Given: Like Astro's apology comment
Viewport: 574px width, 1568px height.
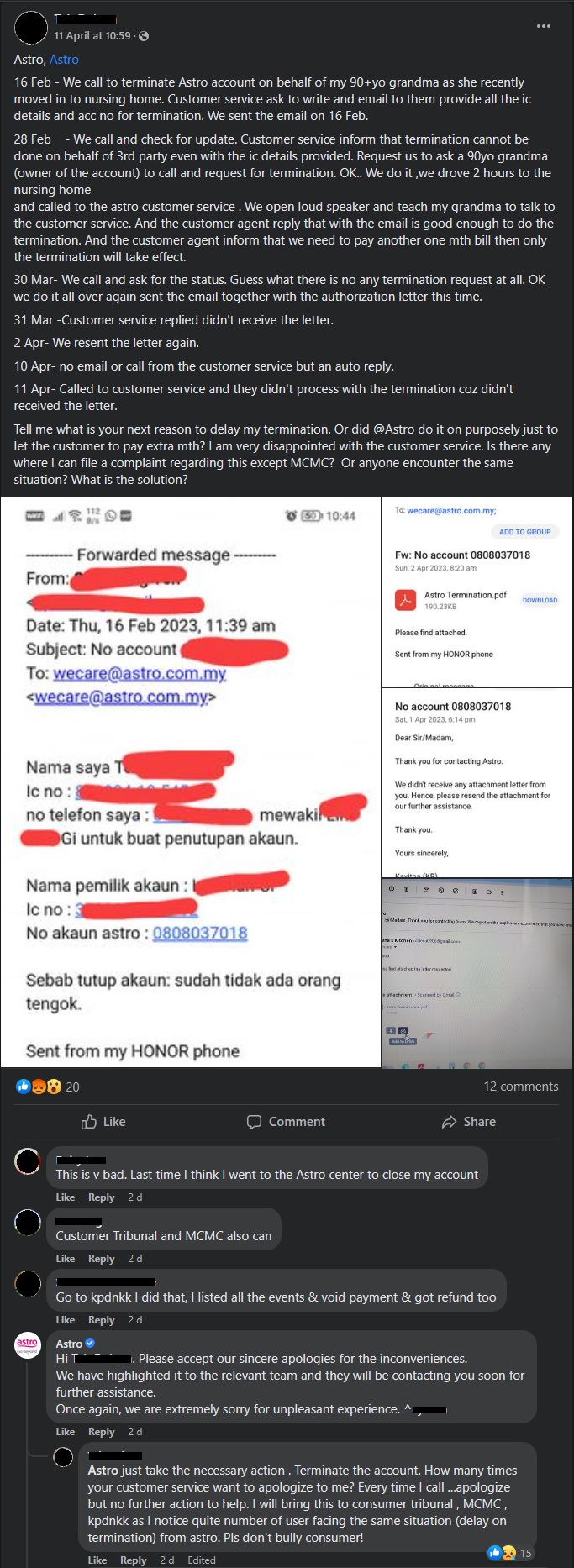Looking at the screenshot, I should 65,1432.
